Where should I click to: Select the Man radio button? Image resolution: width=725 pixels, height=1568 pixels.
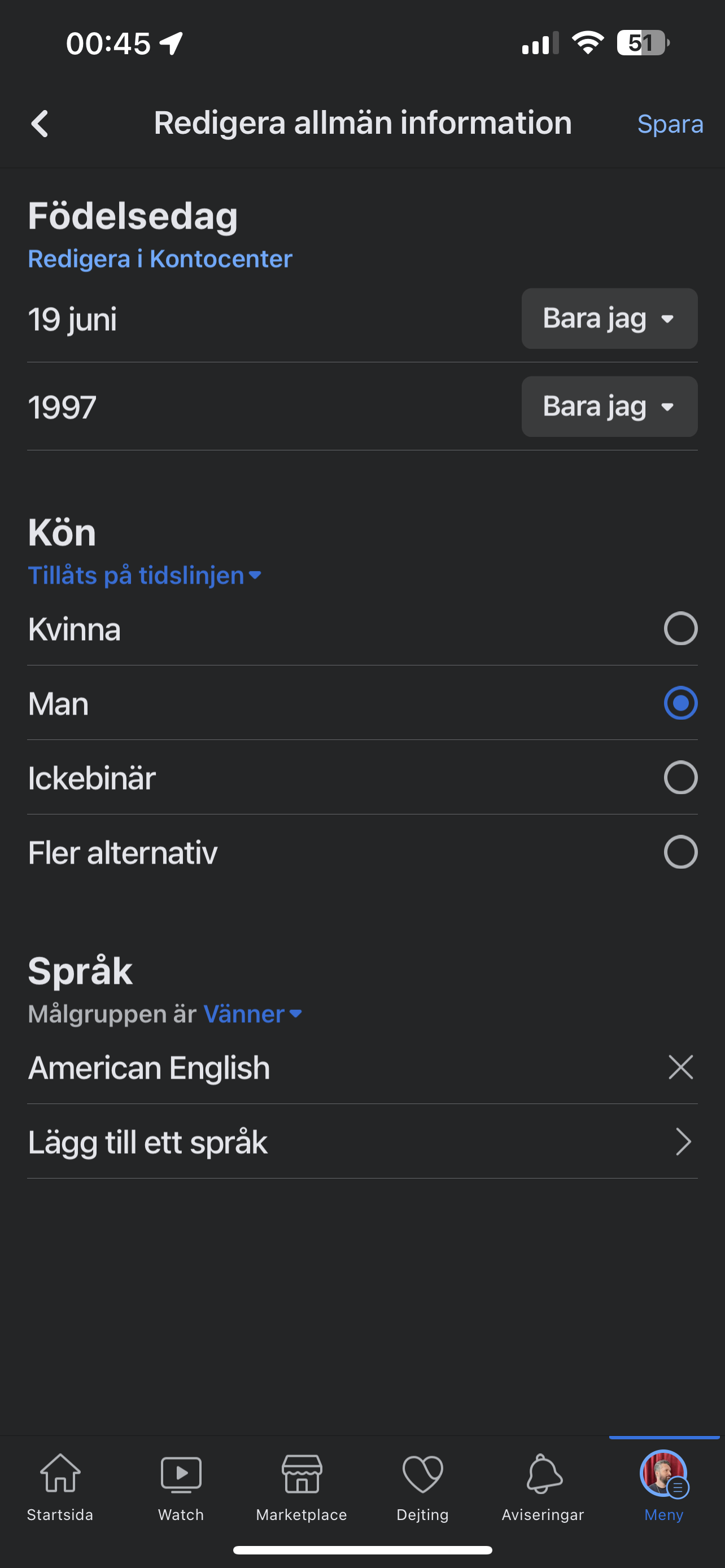680,703
